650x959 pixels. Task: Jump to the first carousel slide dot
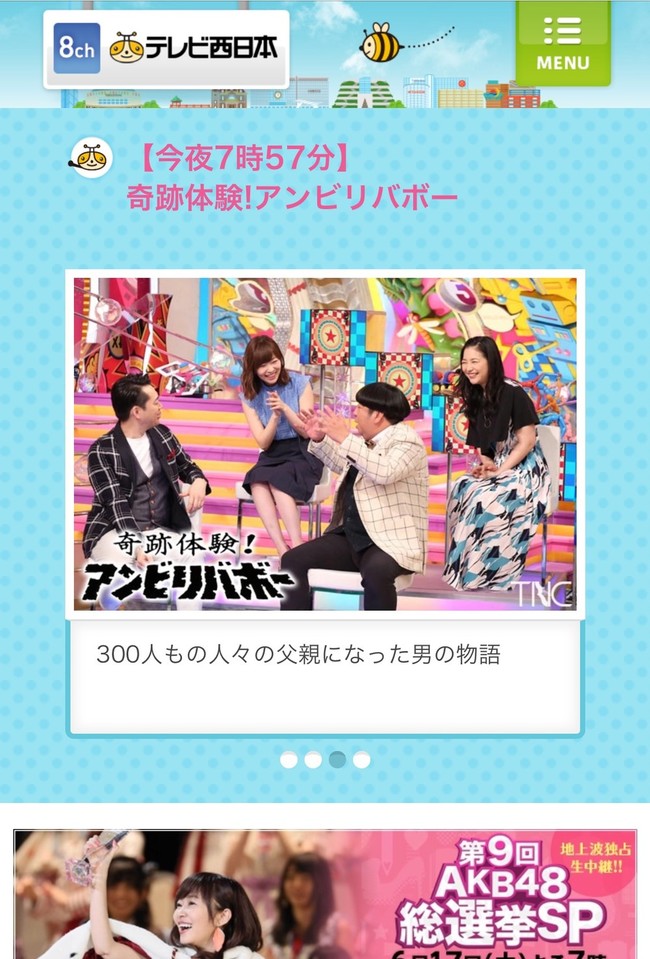pyautogui.click(x=289, y=760)
